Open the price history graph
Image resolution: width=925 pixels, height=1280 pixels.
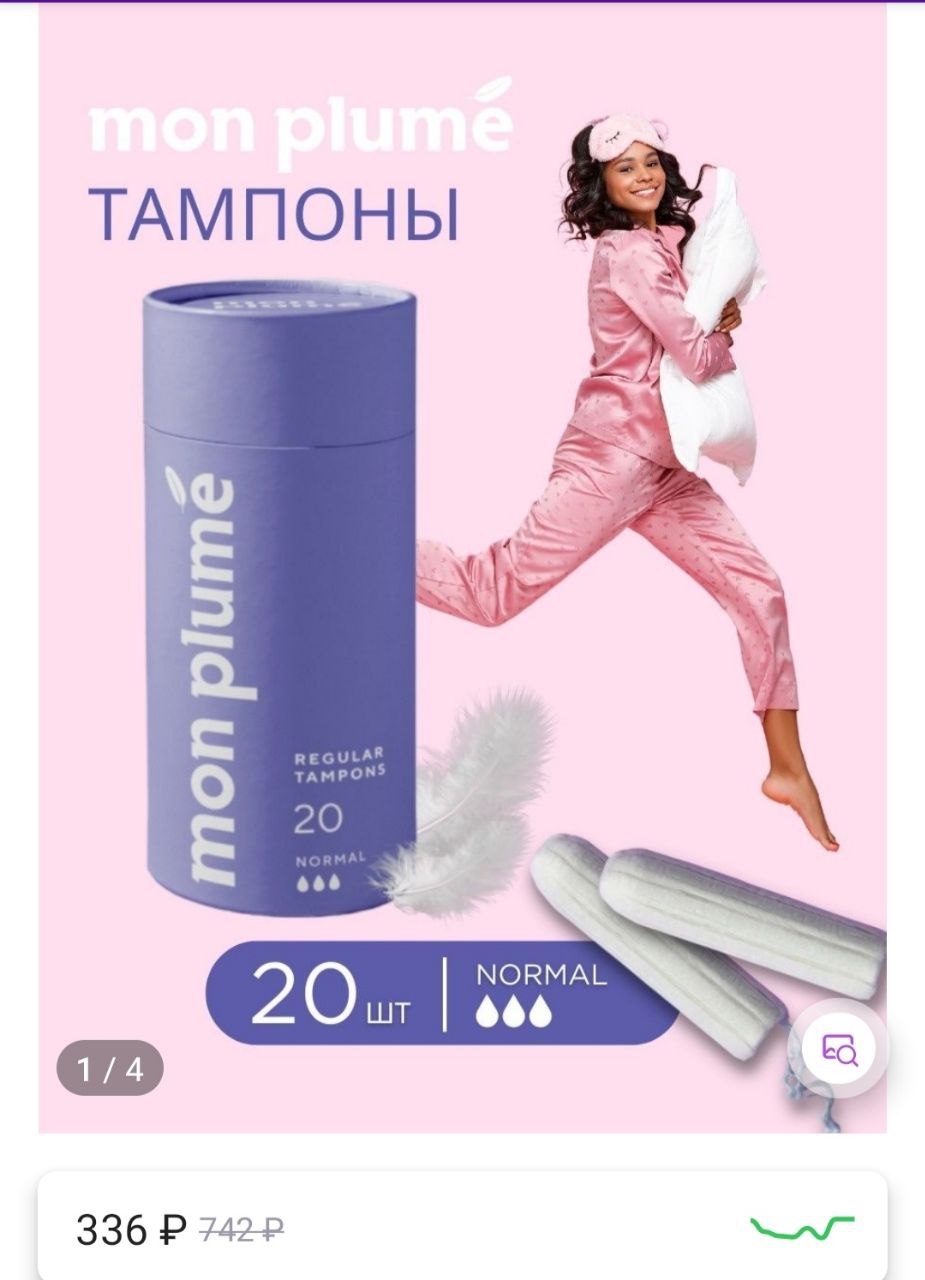click(803, 1226)
